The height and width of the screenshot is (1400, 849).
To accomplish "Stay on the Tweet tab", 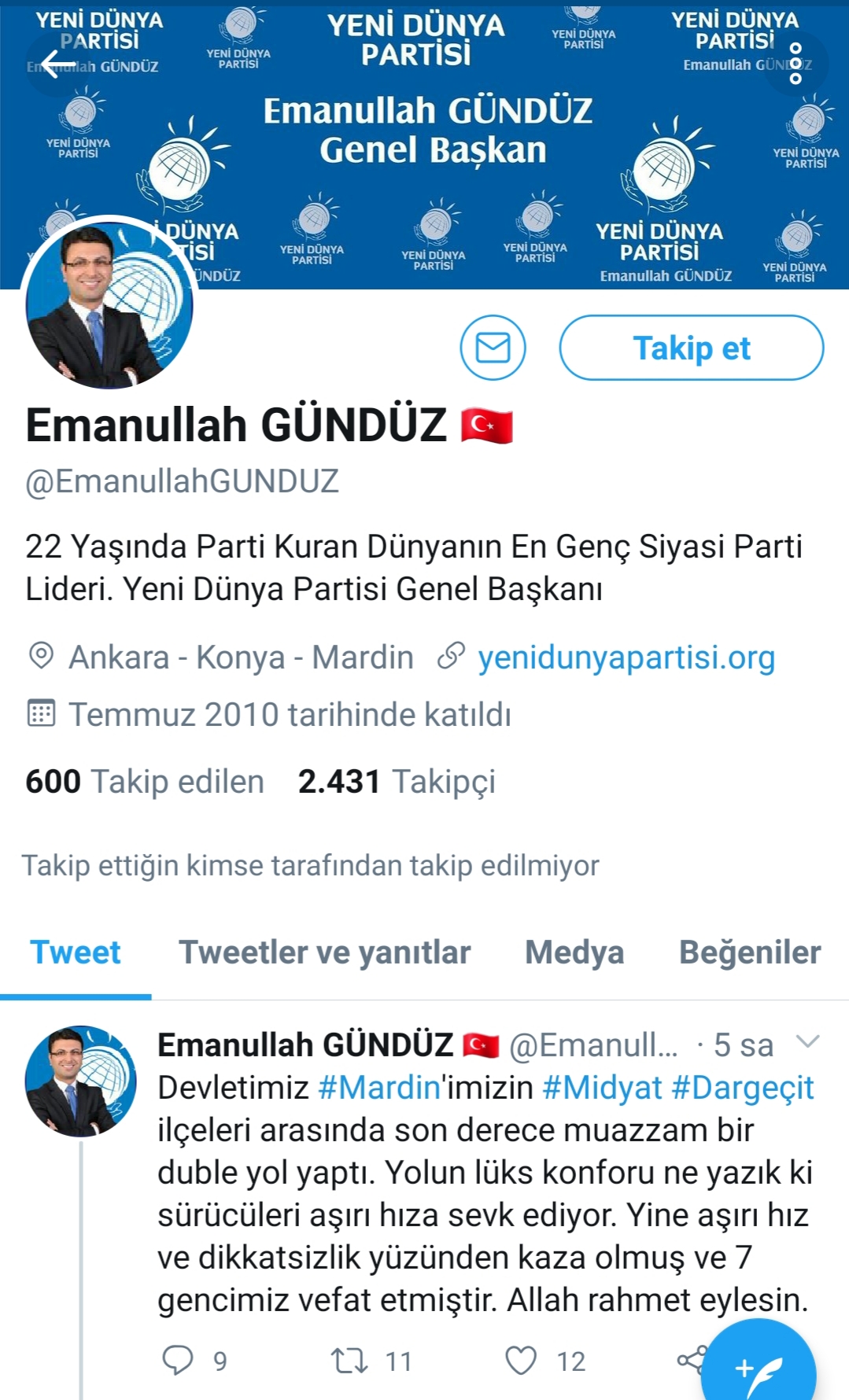I will coord(76,952).
